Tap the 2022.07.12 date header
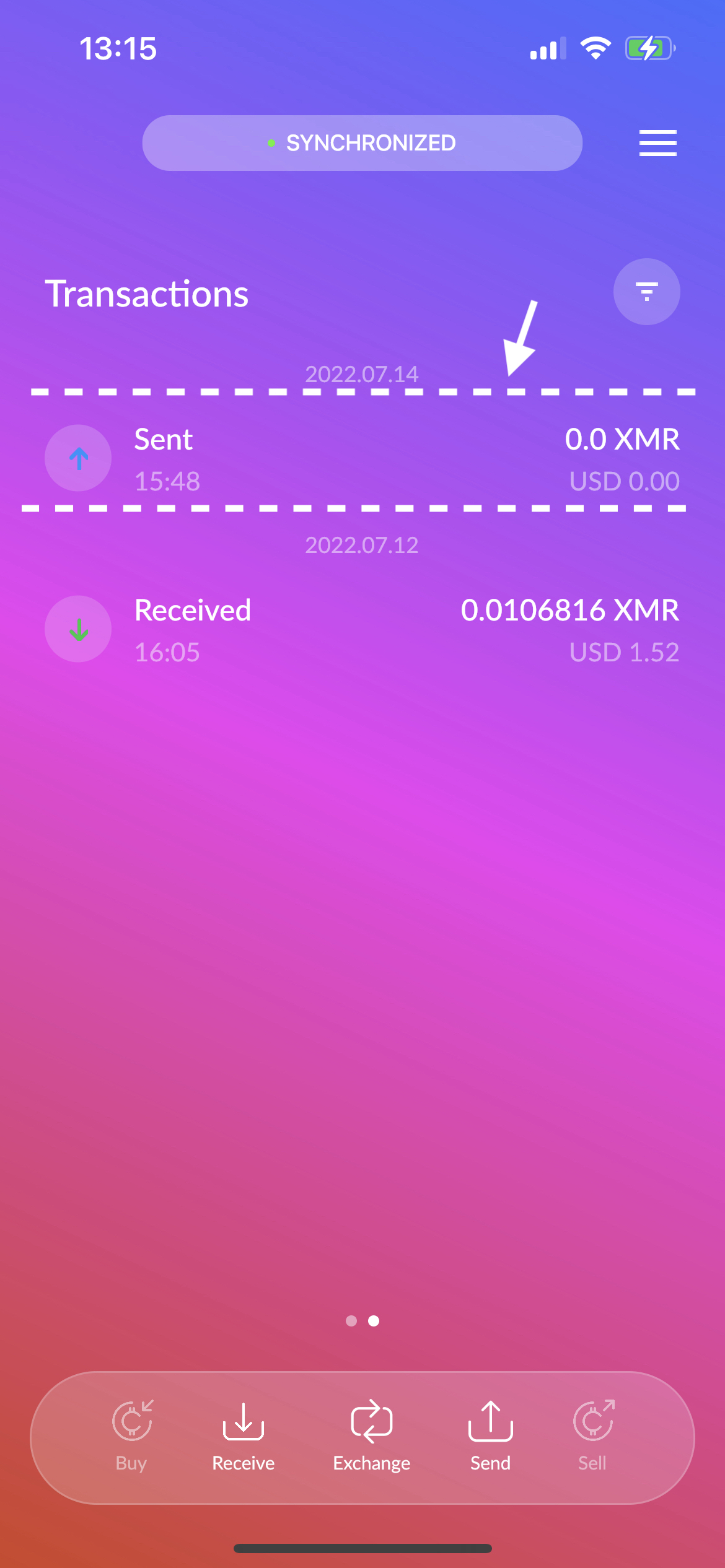 click(x=362, y=545)
